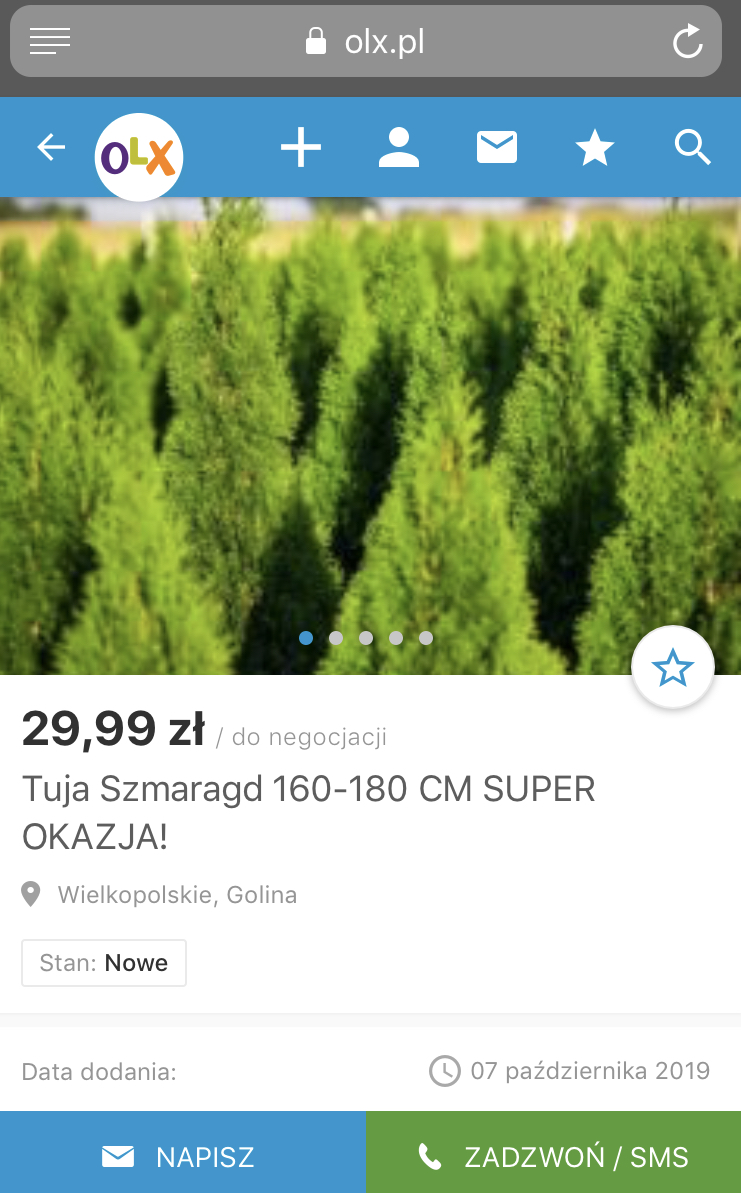Screen dimensions: 741x1193
Task: Open messages envelope in header
Action: coord(496,148)
